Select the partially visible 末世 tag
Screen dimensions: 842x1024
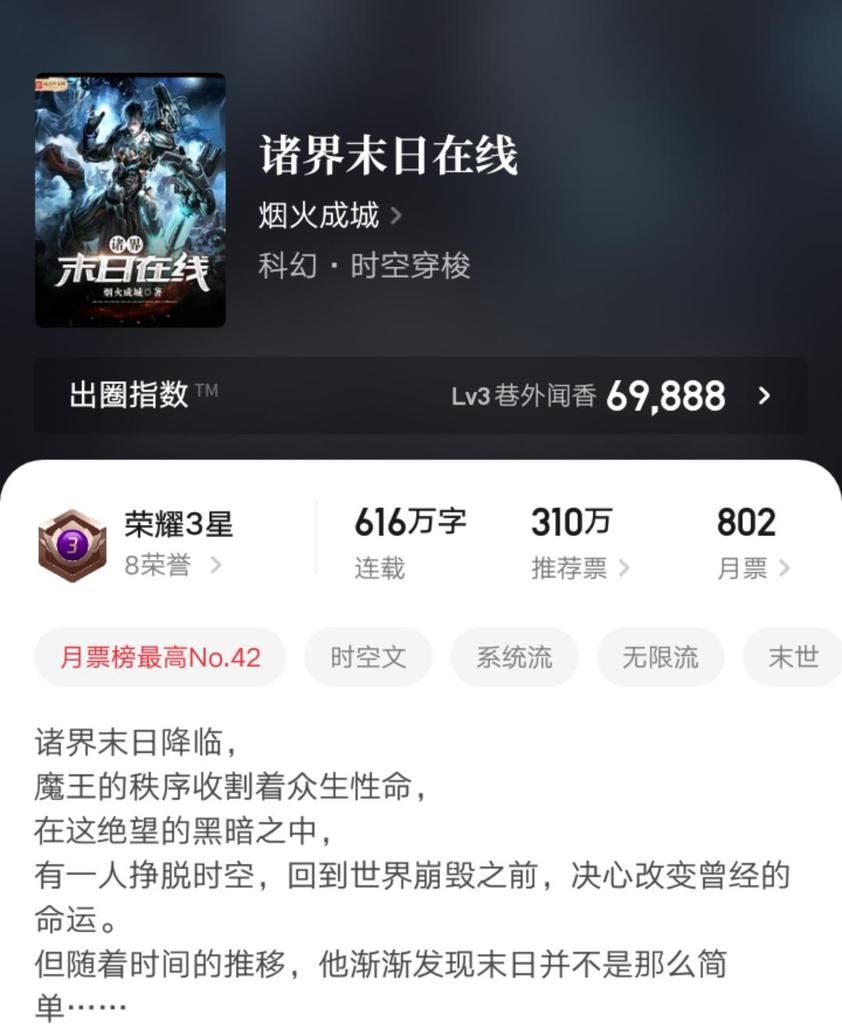(792, 657)
